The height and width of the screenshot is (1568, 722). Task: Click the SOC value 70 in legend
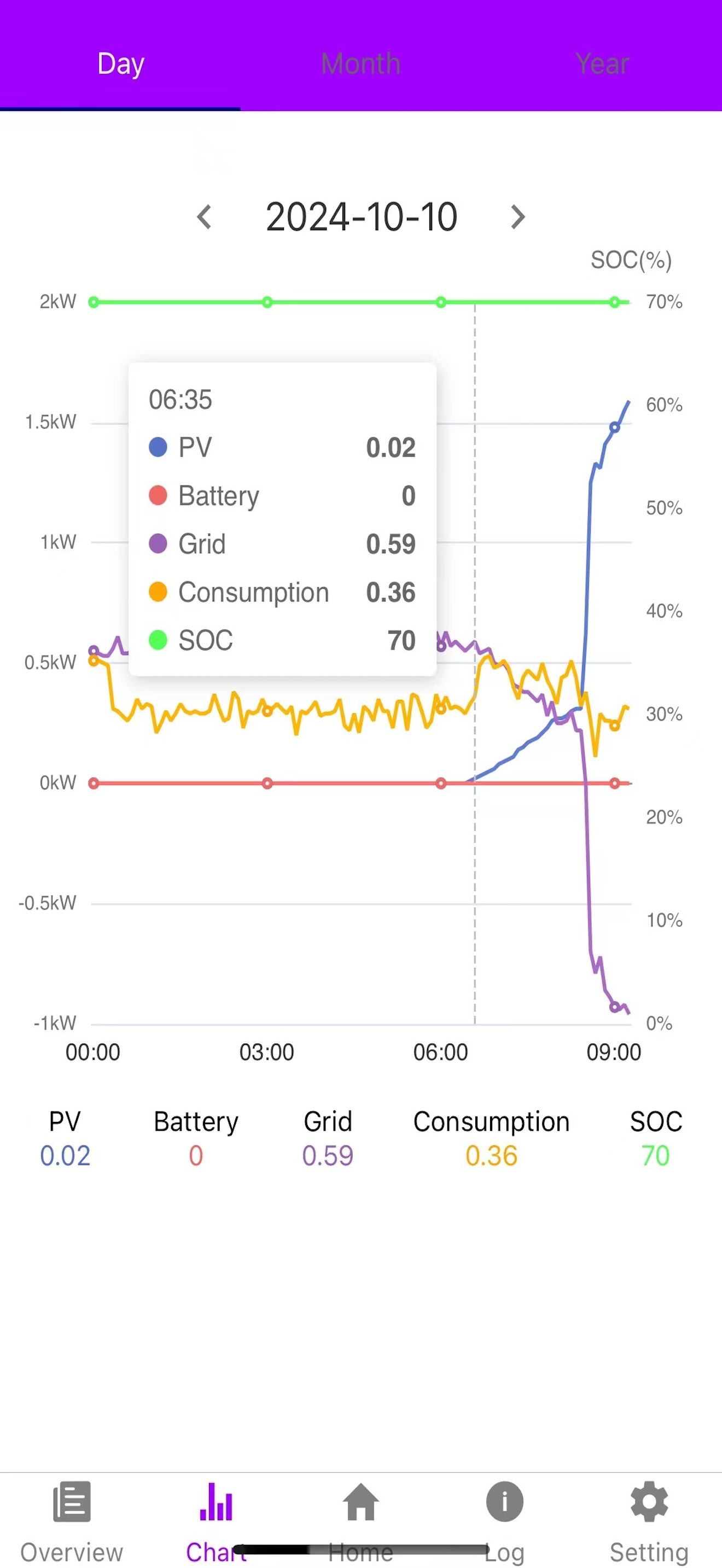point(656,1155)
